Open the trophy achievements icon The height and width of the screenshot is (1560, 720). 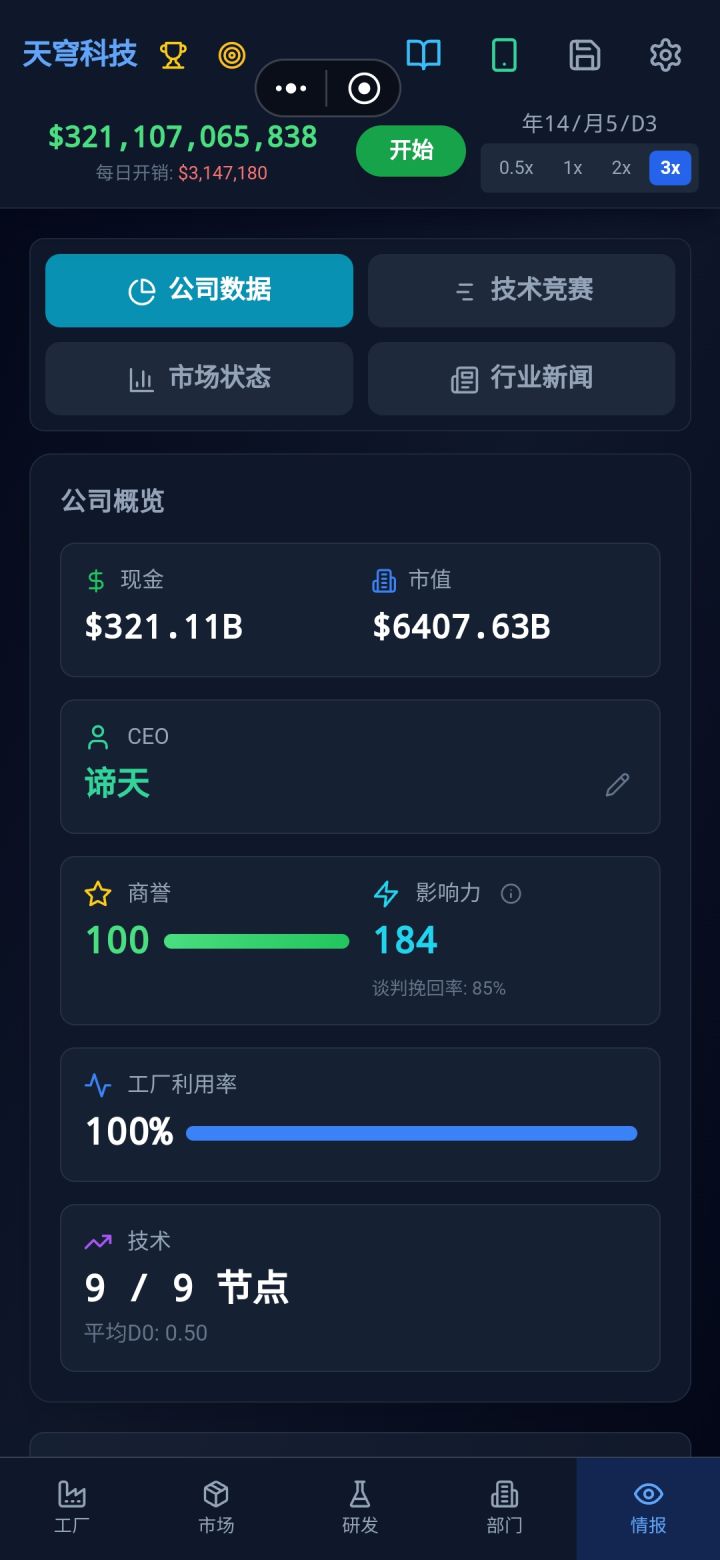click(172, 55)
